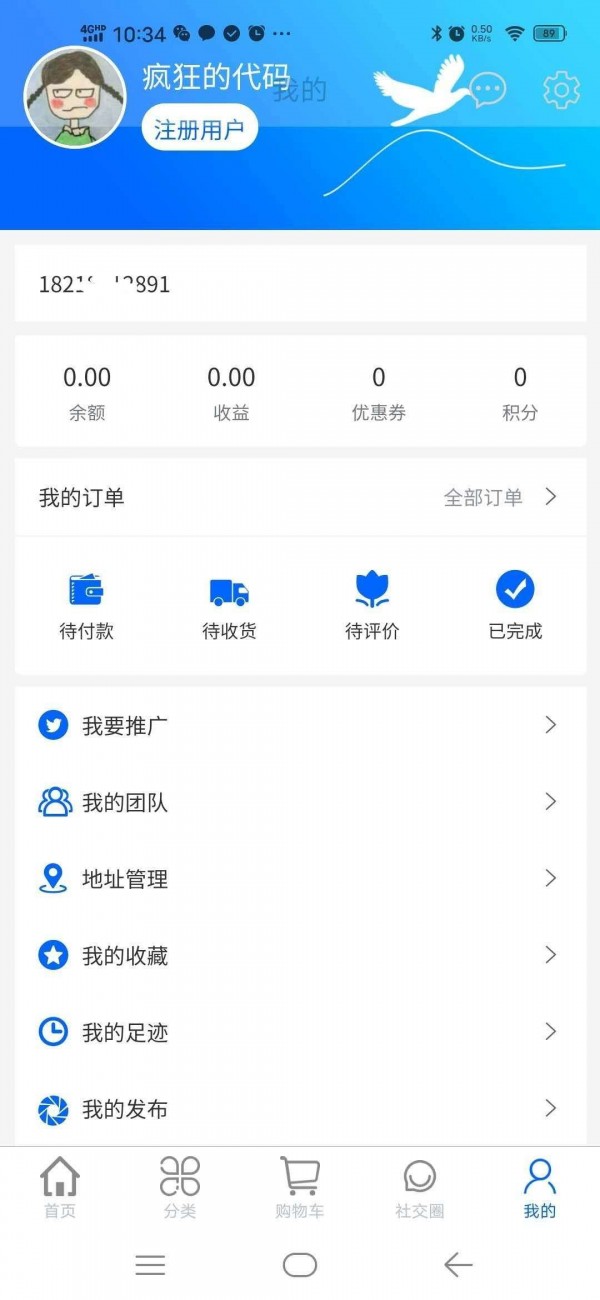This screenshot has height=1300, width=600.
Task: Open the messages chat bubble icon
Action: tap(487, 91)
